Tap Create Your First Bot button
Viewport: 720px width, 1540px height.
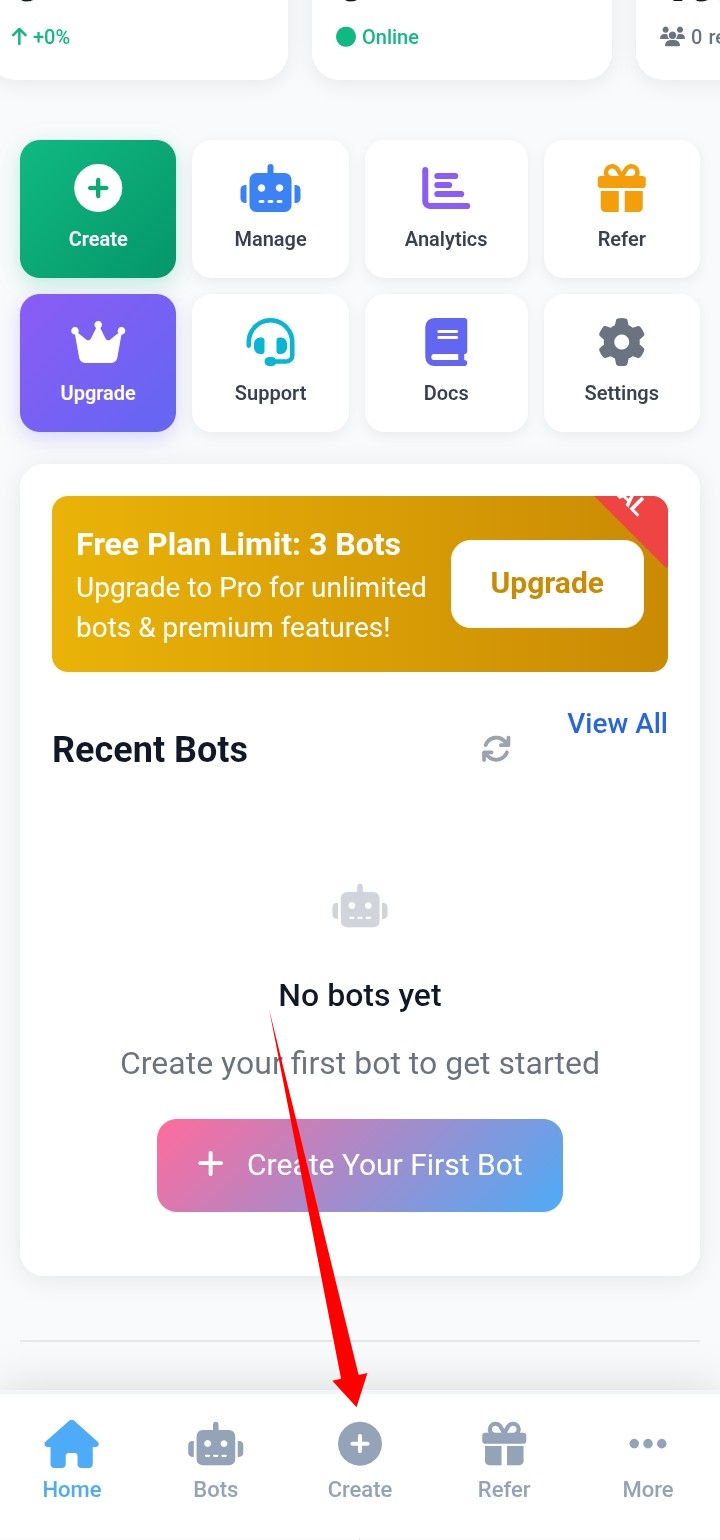click(360, 1165)
